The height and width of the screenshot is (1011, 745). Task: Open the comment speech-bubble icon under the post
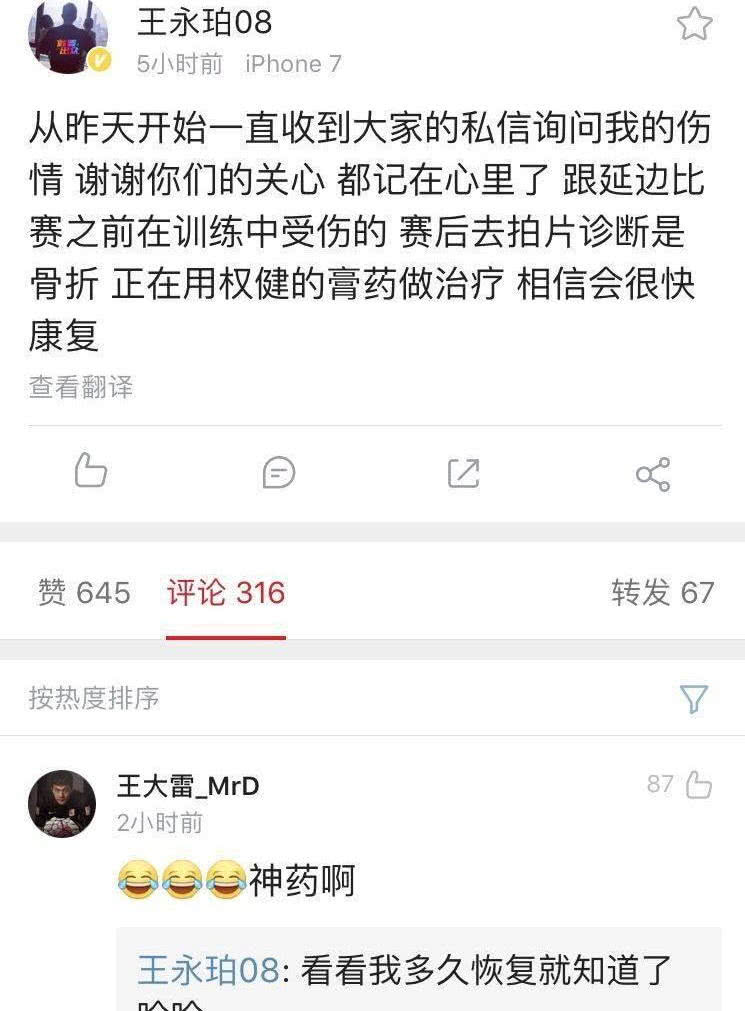point(277,474)
